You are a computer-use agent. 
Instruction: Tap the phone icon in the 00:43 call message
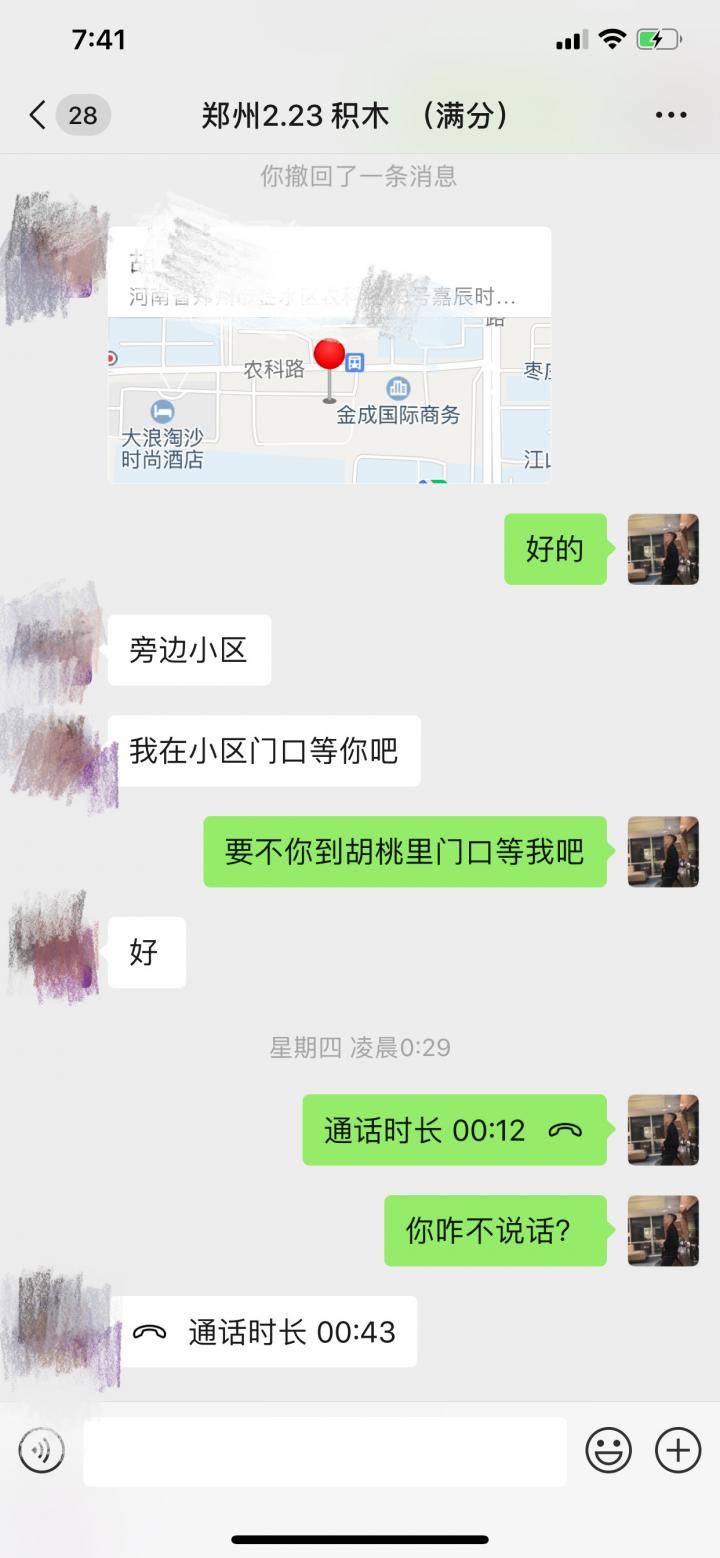pyautogui.click(x=149, y=1331)
